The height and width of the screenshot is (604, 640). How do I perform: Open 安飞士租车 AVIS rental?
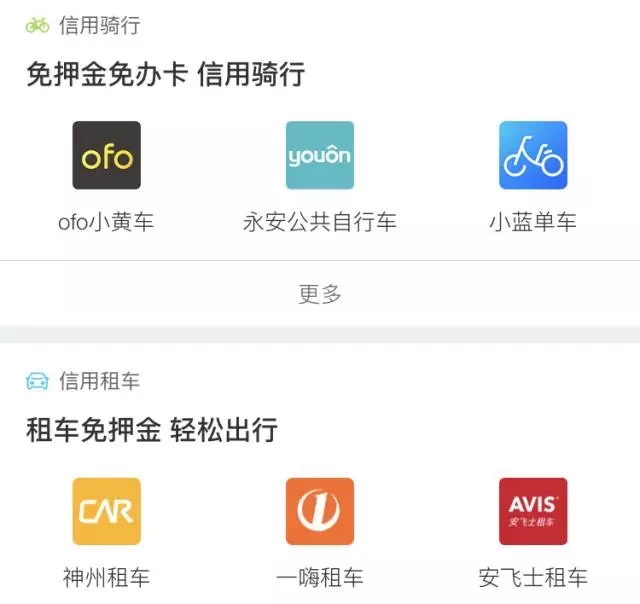(533, 512)
